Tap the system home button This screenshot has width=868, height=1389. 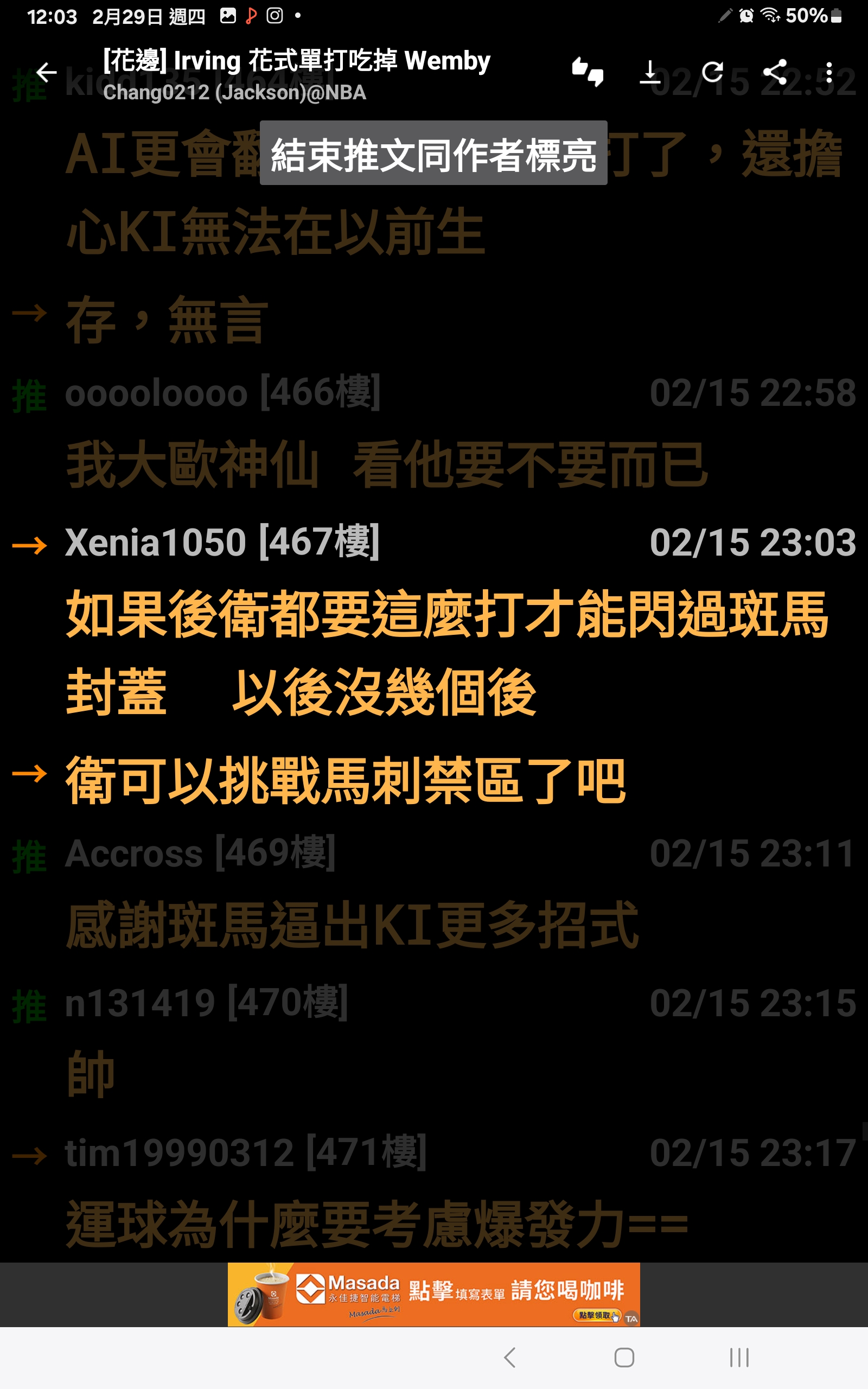click(624, 1358)
